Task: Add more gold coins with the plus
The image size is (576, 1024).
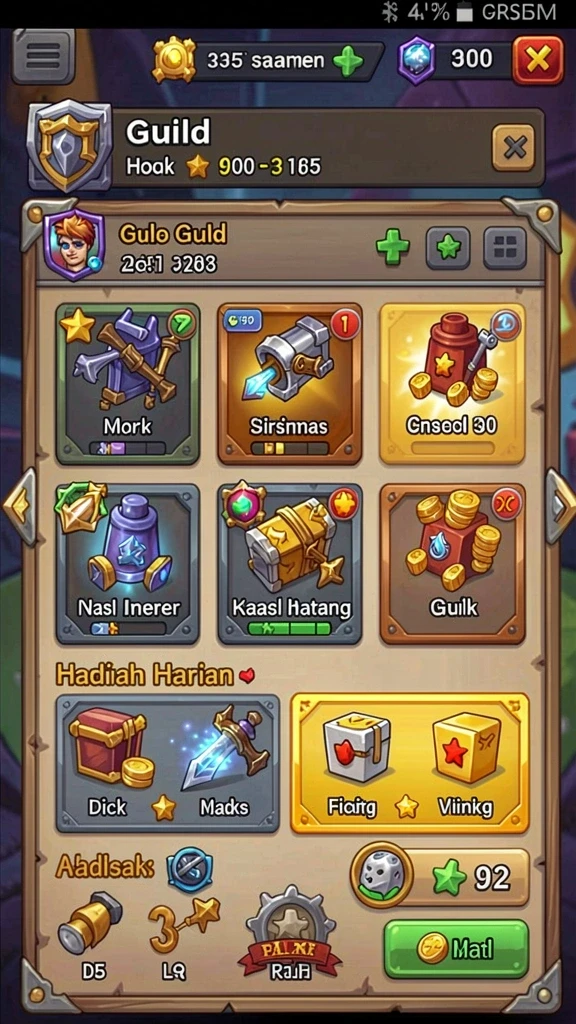Action: point(348,61)
